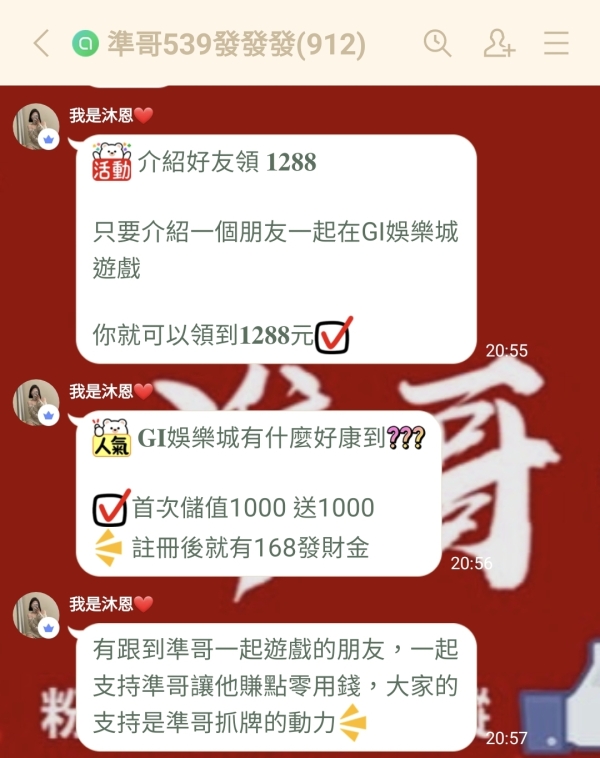600x758 pixels.
Task: Go back from the chat room
Action: click(x=41, y=43)
